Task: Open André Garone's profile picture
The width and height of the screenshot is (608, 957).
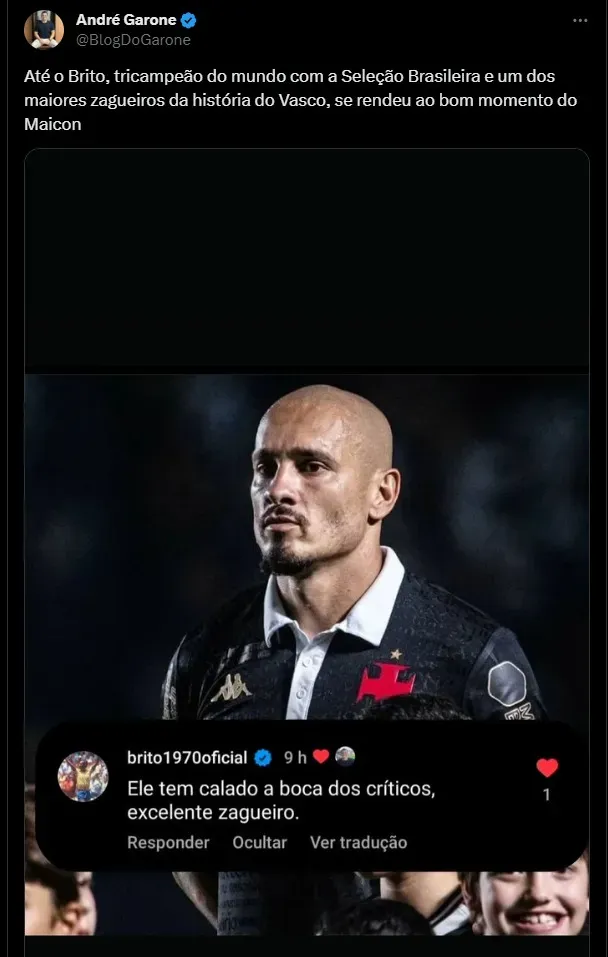Action: [44, 29]
